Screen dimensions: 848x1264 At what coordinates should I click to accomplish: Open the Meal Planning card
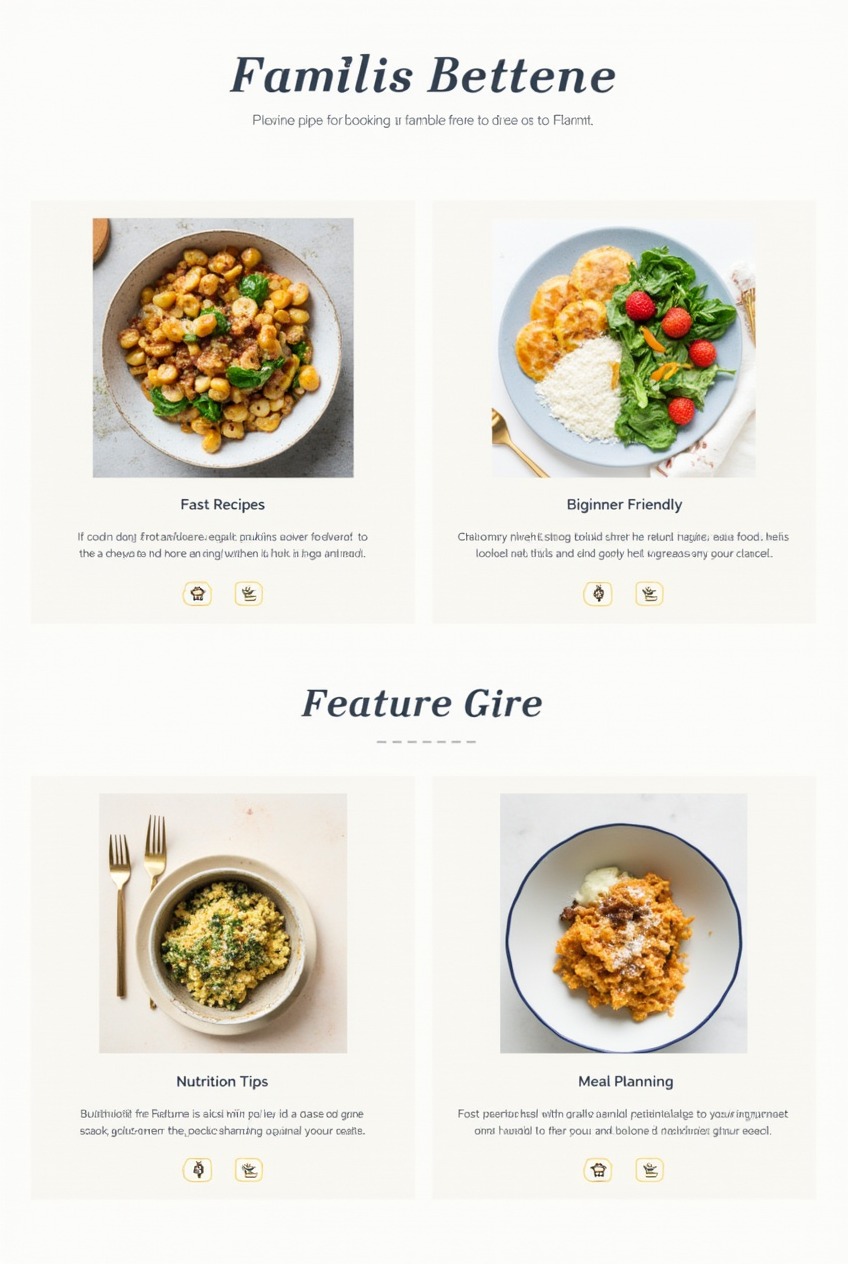tap(625, 1081)
